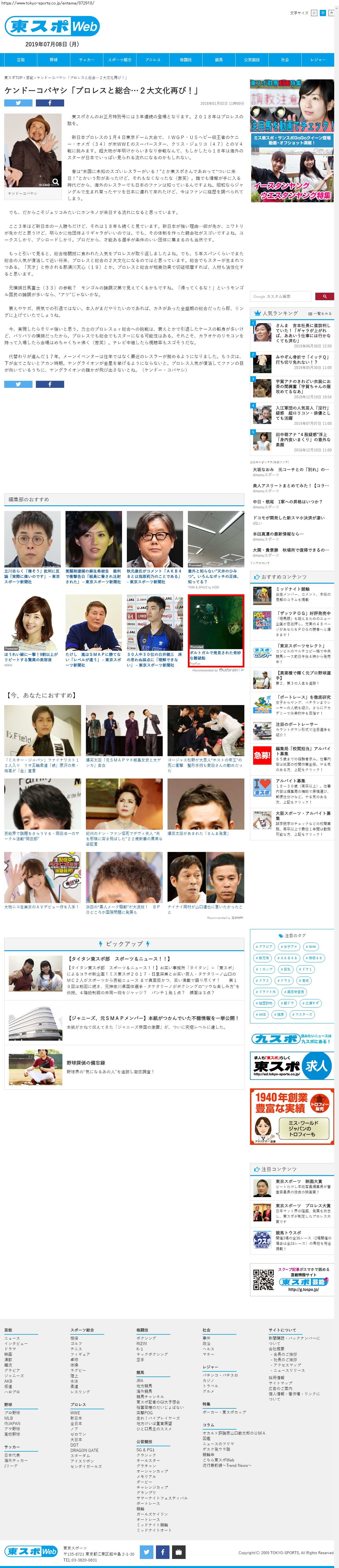The image size is (339, 1568).
Task: Open the 東スポ 求人 banner
Action: coord(292,1066)
